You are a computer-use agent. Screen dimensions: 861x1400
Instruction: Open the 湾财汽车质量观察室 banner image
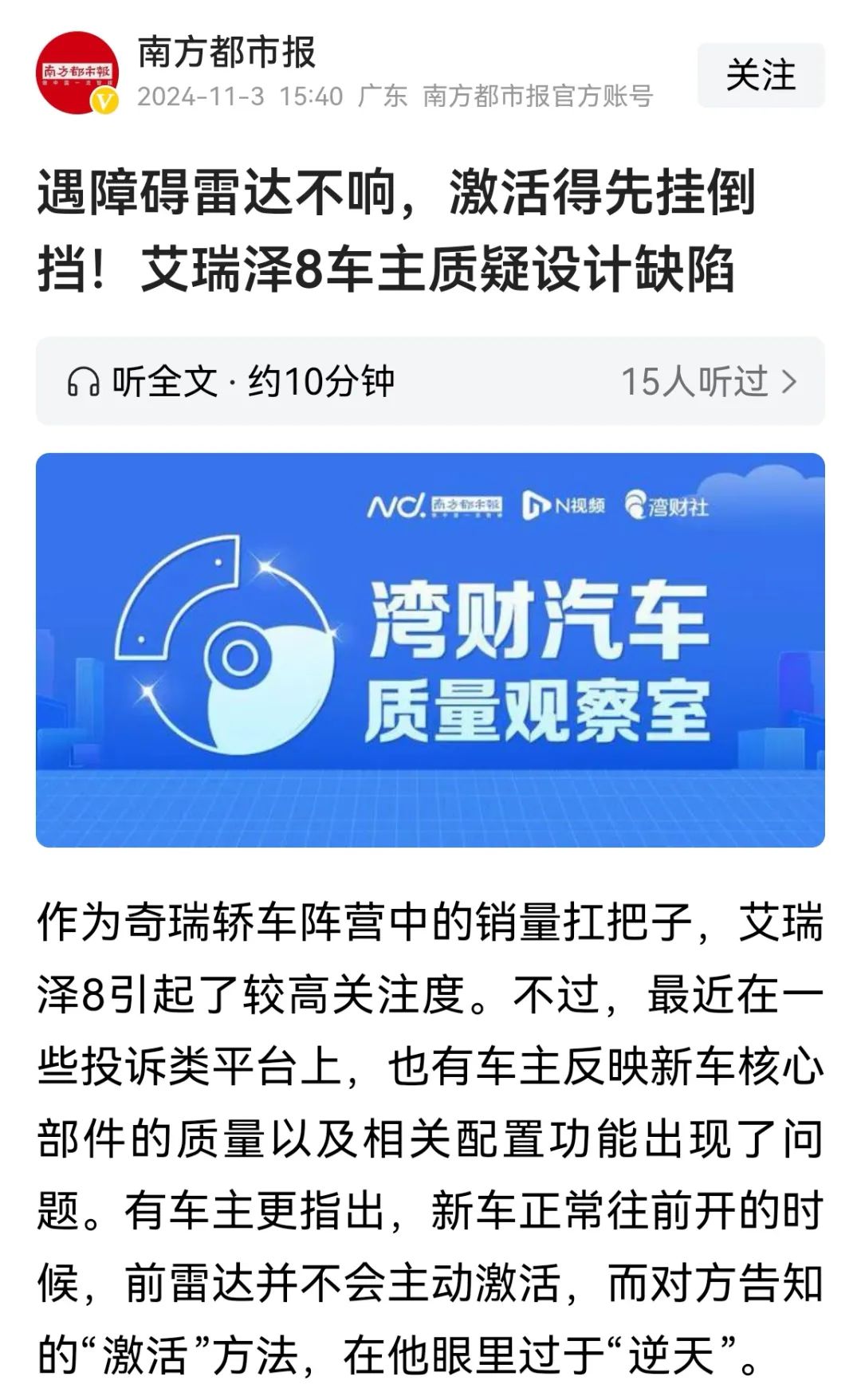(431, 650)
